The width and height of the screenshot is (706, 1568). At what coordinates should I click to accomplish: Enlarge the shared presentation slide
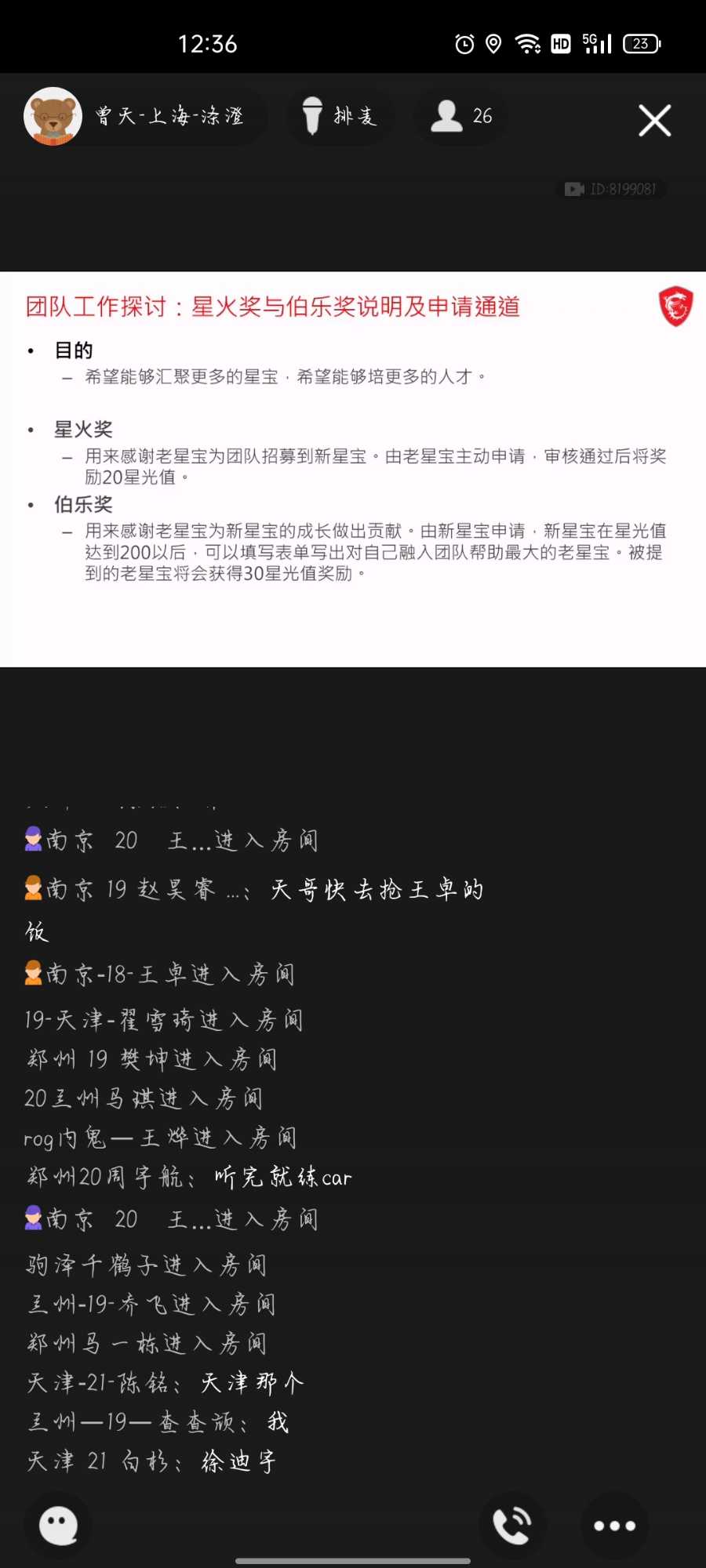[353, 469]
